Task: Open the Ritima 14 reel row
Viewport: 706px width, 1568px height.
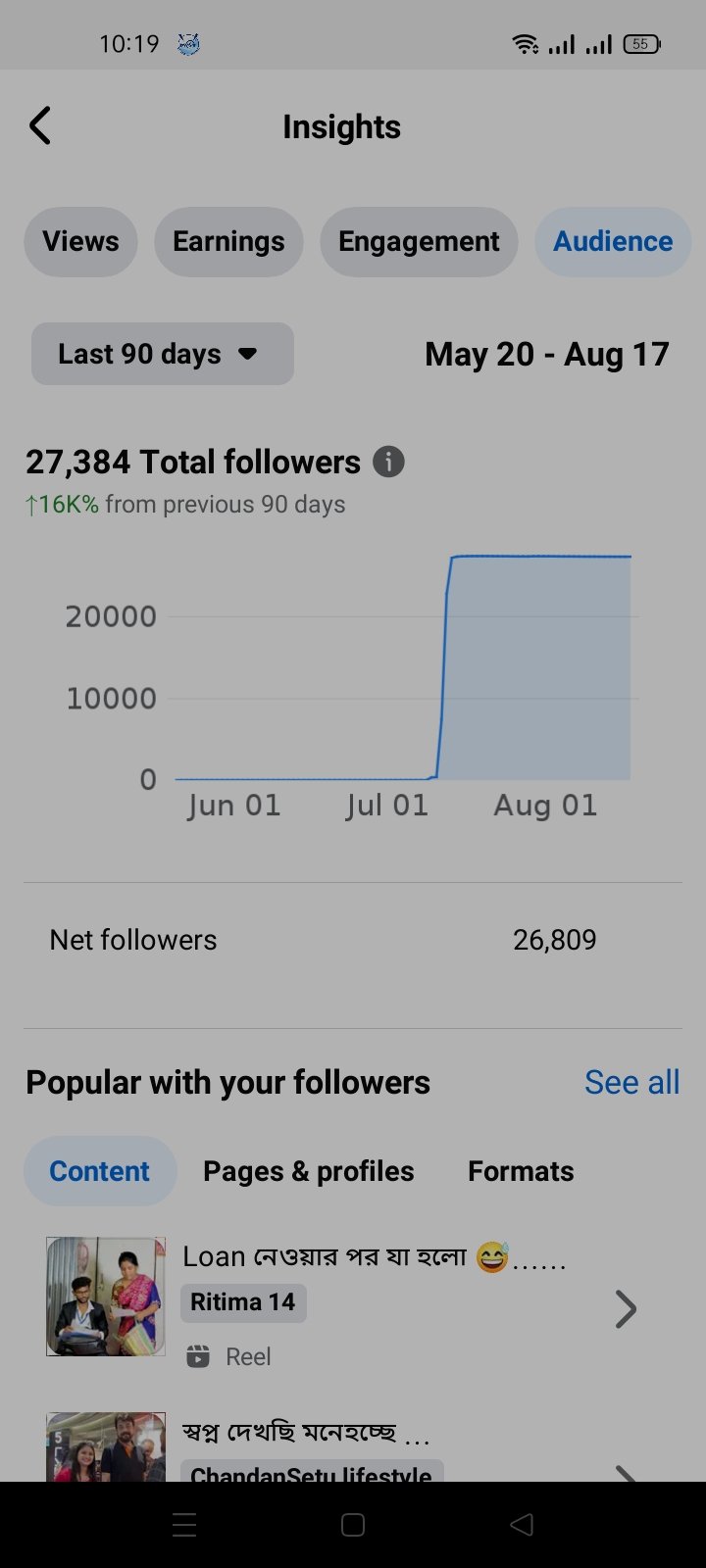Action: point(353,1303)
